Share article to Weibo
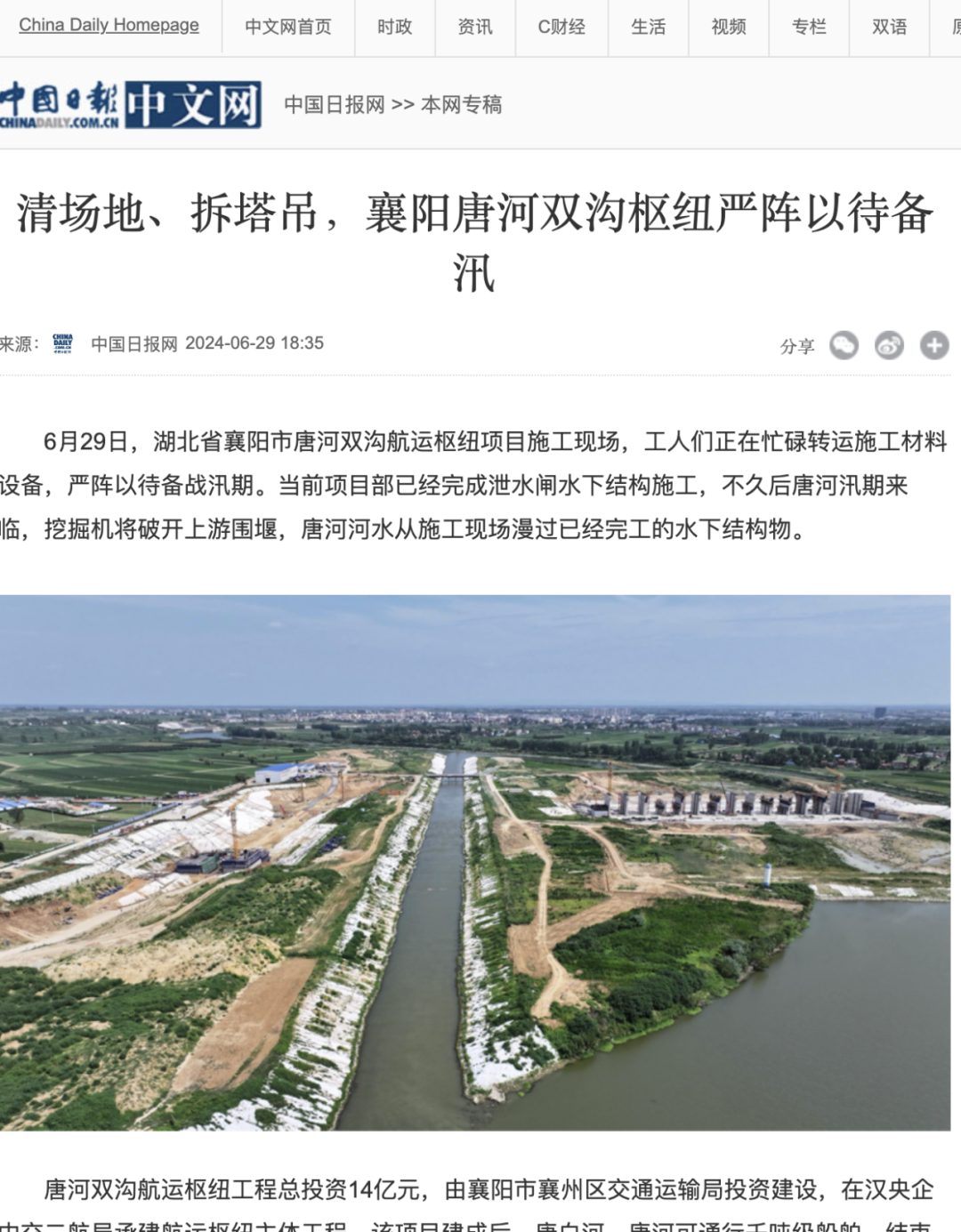 point(889,345)
